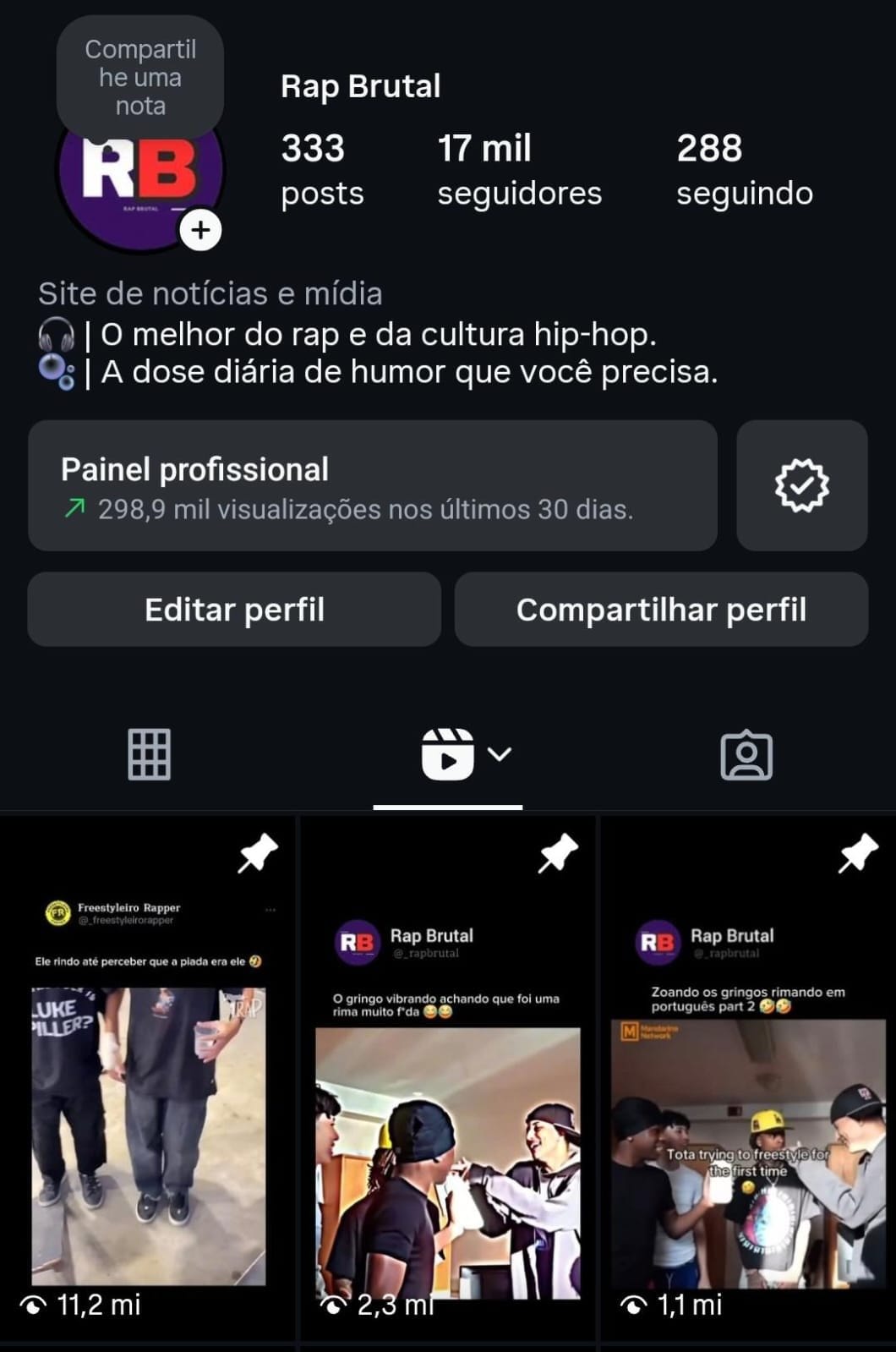
Task: Expand the Freestyleiro Rapper post options ellipsis
Action: point(270,907)
